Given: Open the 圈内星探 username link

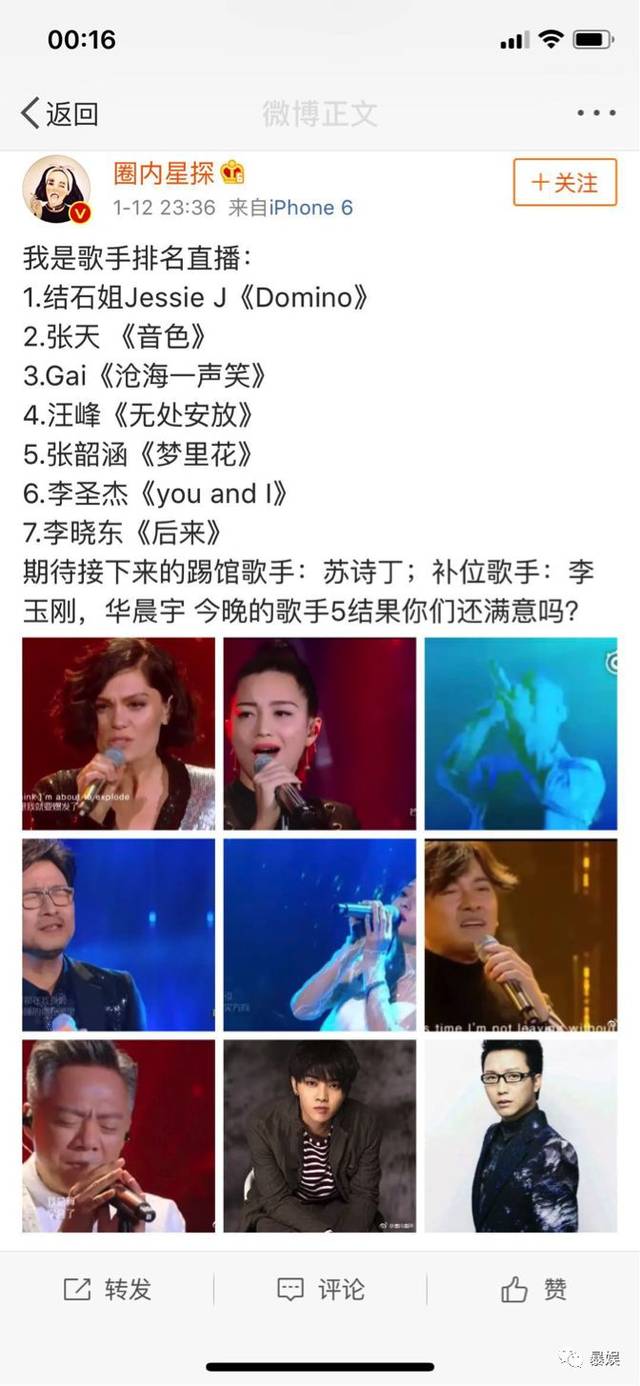Looking at the screenshot, I should (x=162, y=173).
